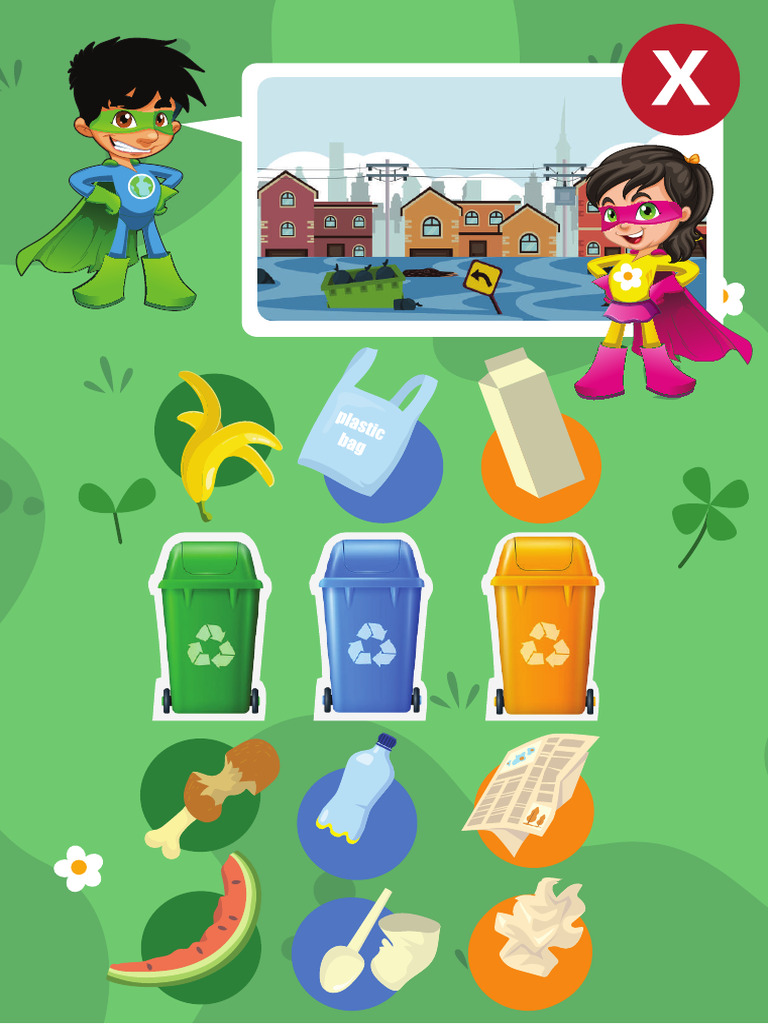Tap the blue recycling bin

[371, 626]
